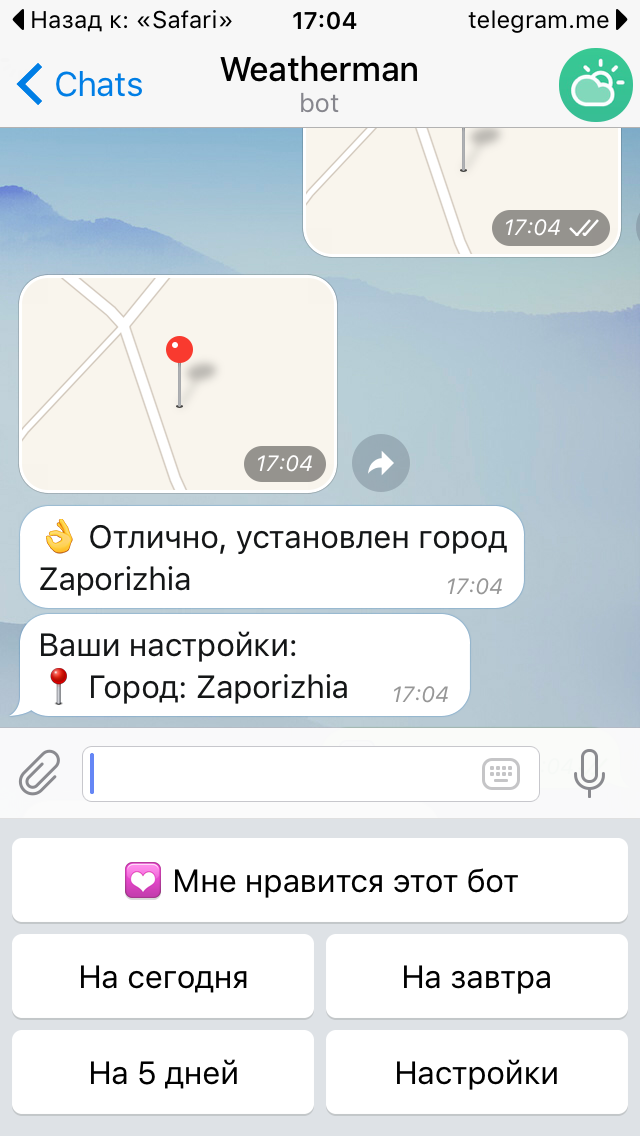Tap the attachment paperclip icon

tap(40, 773)
